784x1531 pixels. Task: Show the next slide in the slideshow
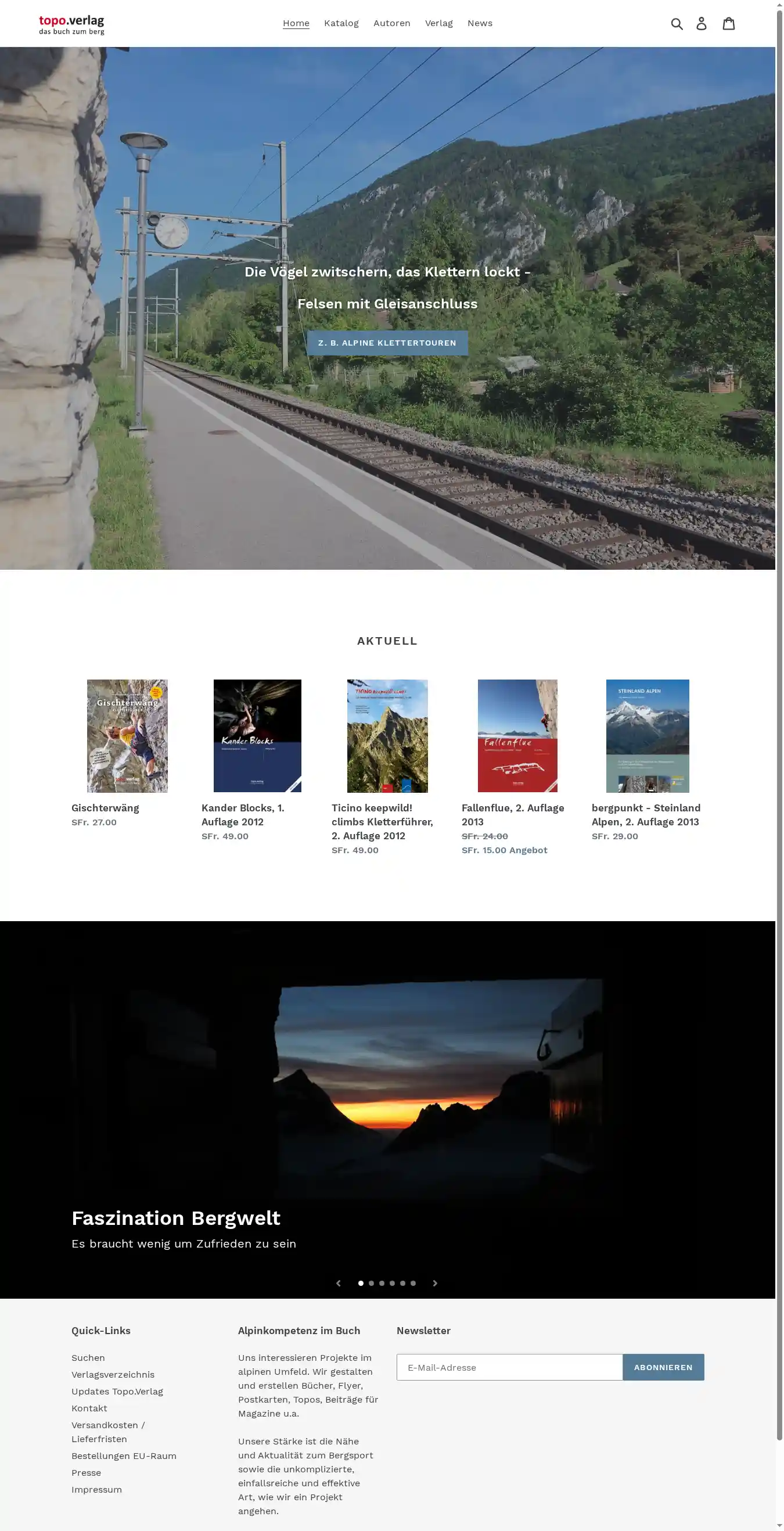click(x=435, y=1283)
